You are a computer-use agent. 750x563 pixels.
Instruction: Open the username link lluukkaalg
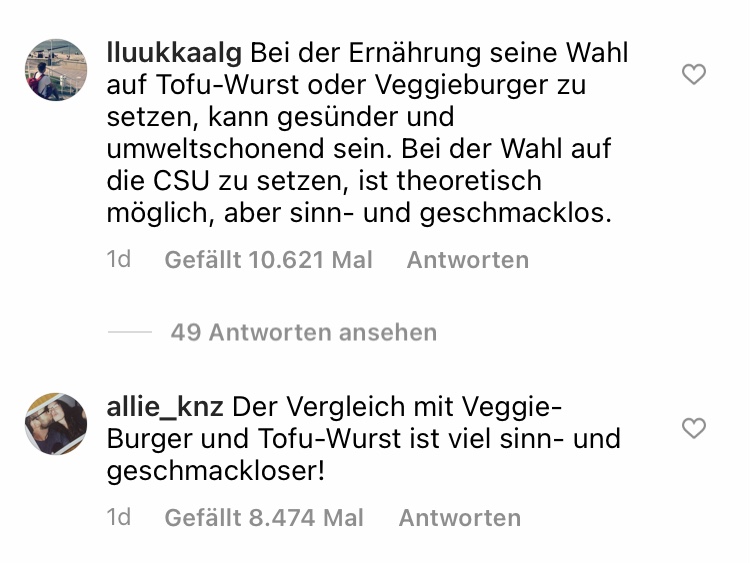[x=174, y=52]
